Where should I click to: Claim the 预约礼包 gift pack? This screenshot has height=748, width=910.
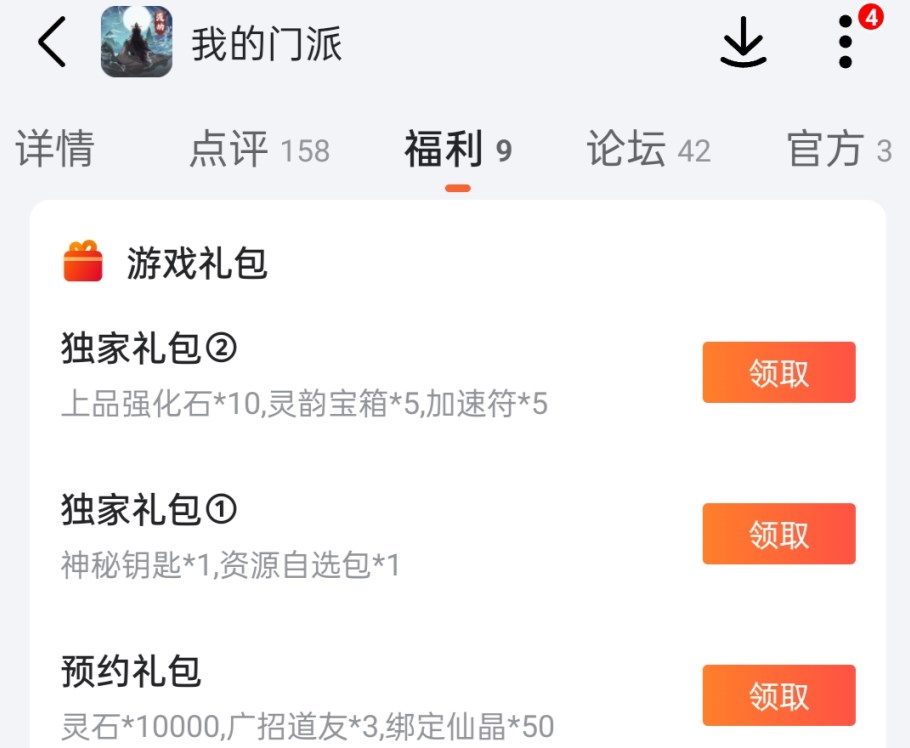click(779, 695)
